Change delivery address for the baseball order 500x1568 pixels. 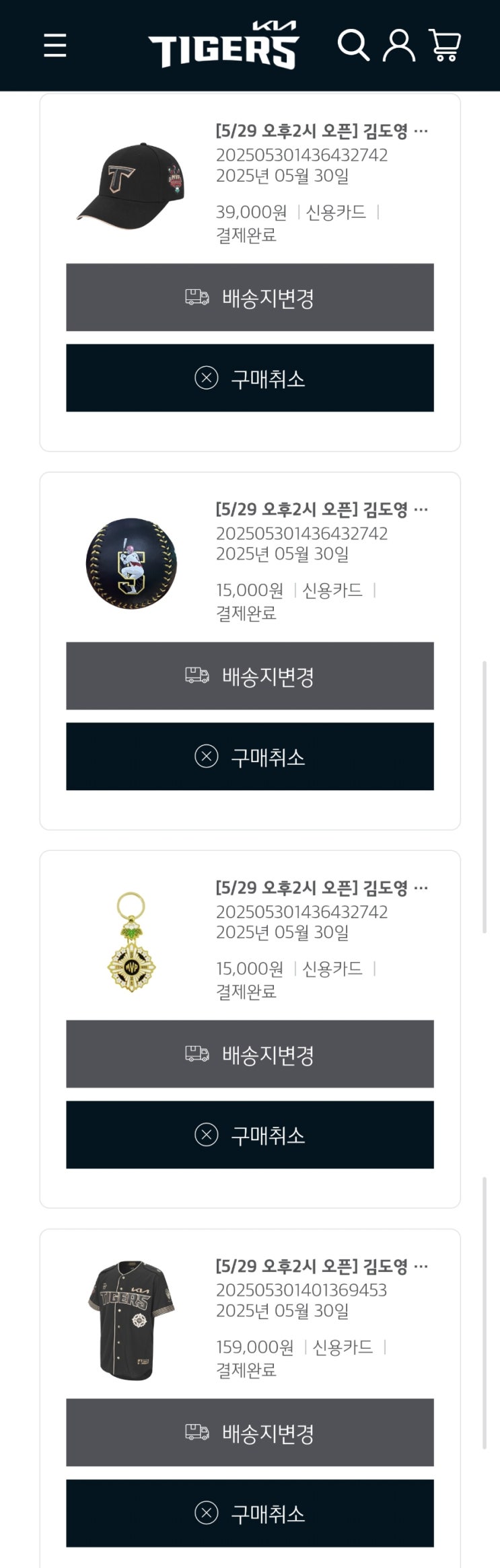[x=250, y=676]
